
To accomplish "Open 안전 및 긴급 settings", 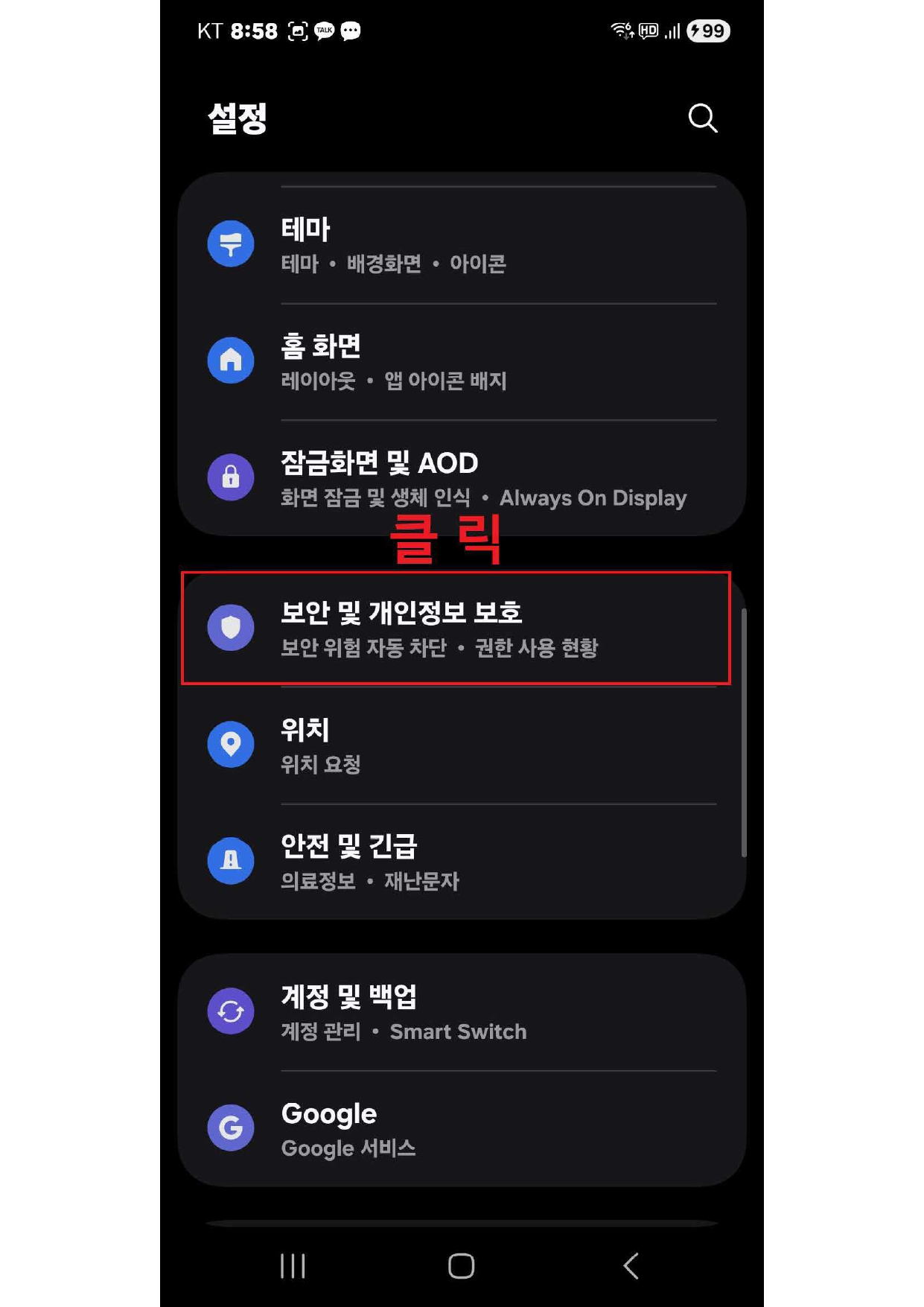I will click(462, 862).
